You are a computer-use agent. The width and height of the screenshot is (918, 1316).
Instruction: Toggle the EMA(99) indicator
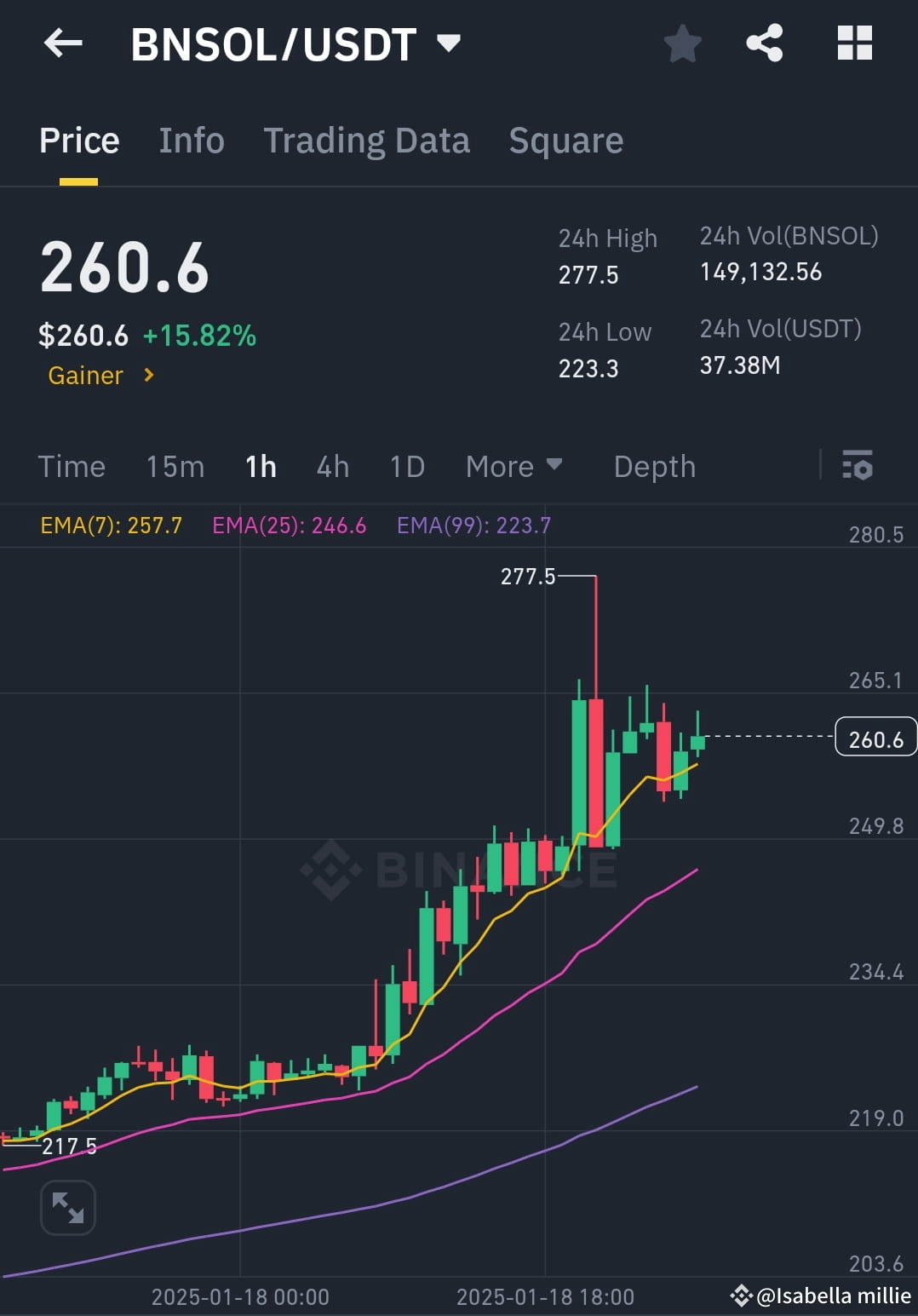click(x=473, y=526)
